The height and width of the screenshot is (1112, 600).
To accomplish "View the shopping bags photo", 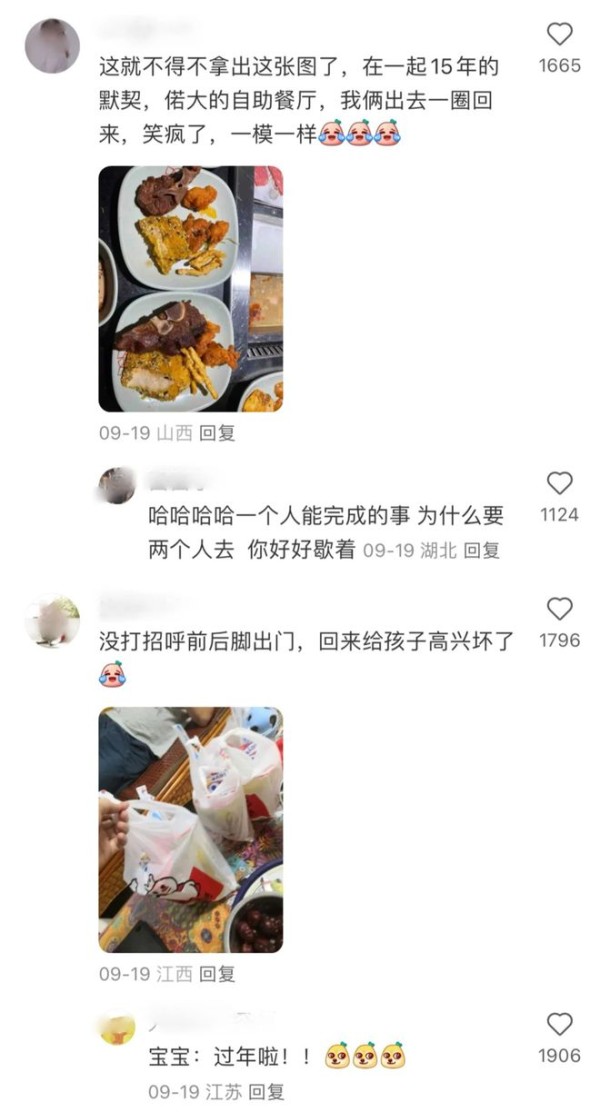I will 190,829.
